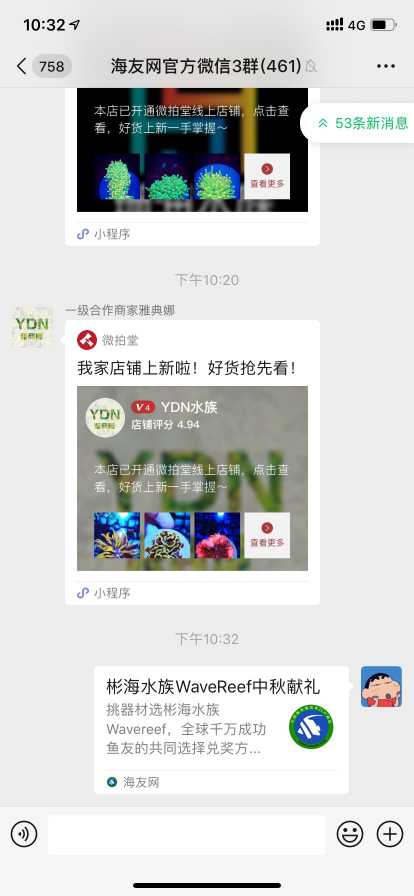Open the plus attachments panel

390,835
